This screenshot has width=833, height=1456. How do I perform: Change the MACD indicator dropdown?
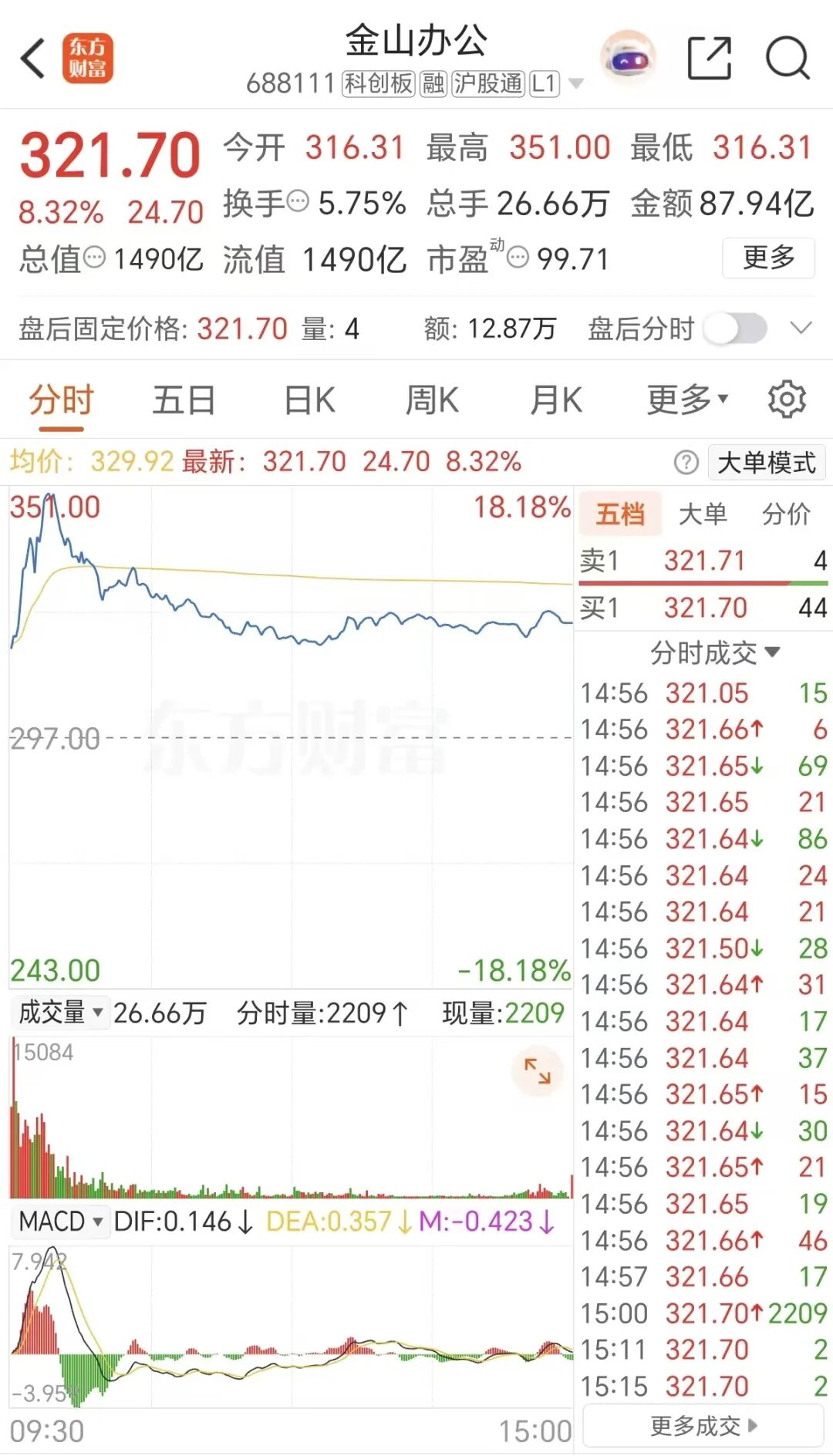tap(60, 1222)
